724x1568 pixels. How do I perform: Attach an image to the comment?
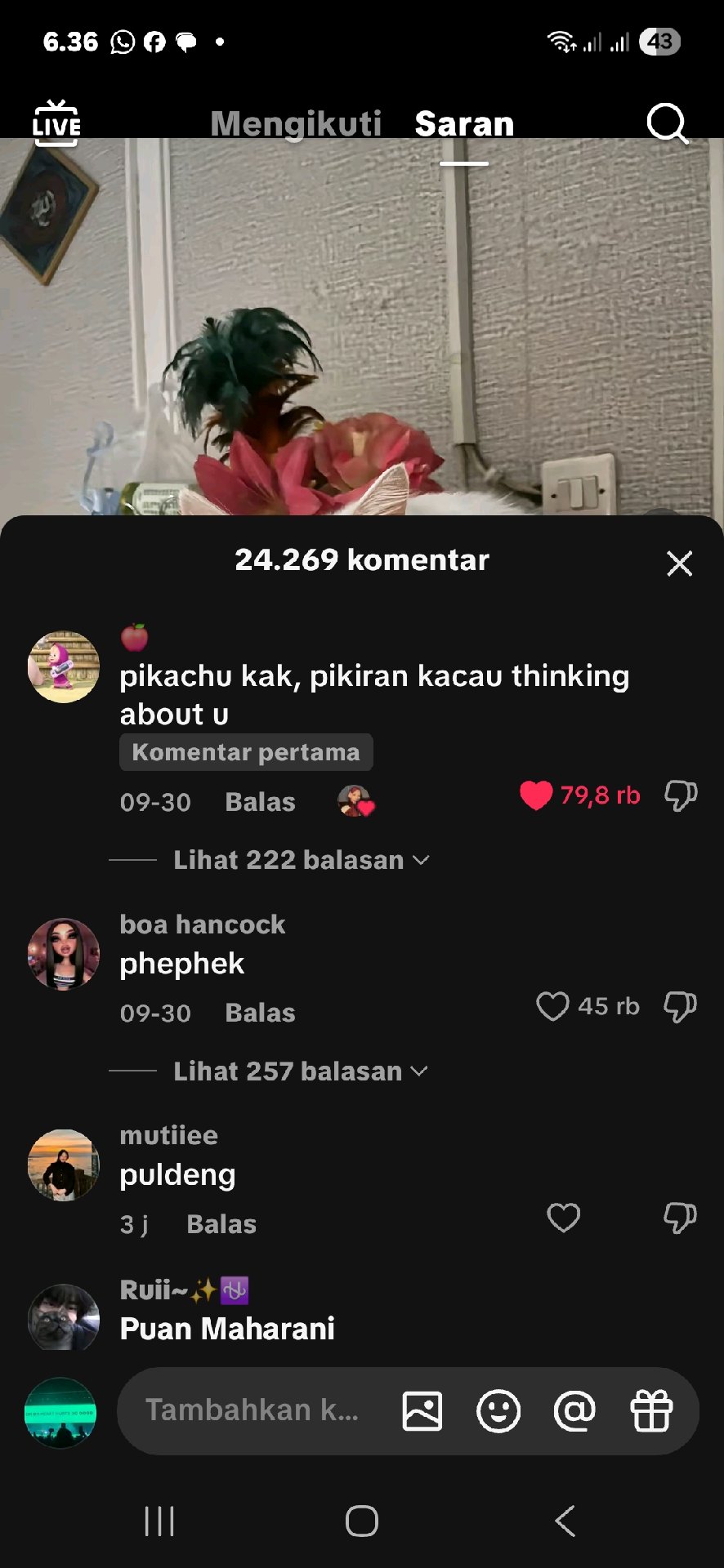tap(422, 1411)
